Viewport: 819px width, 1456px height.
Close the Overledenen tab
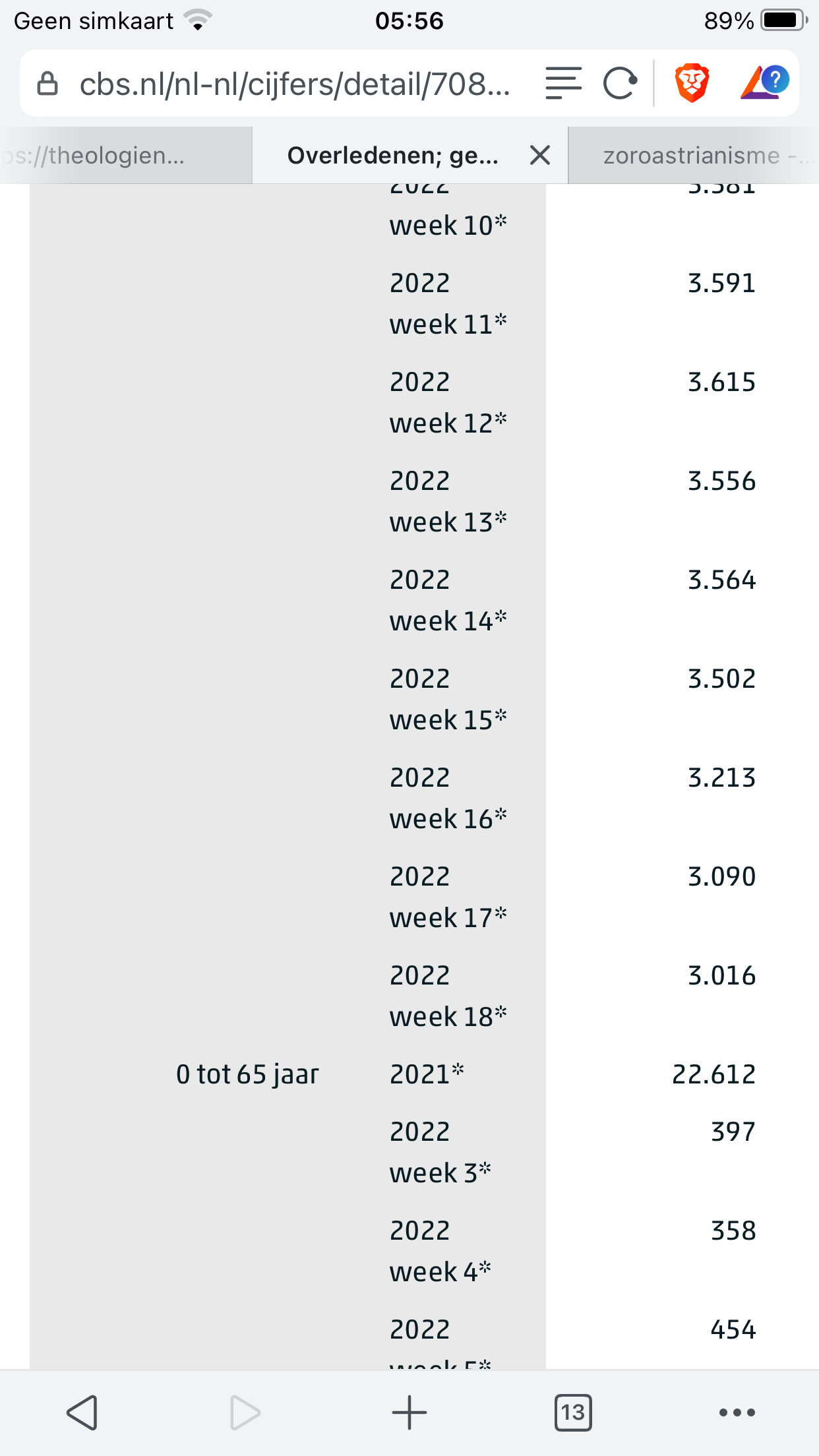540,156
